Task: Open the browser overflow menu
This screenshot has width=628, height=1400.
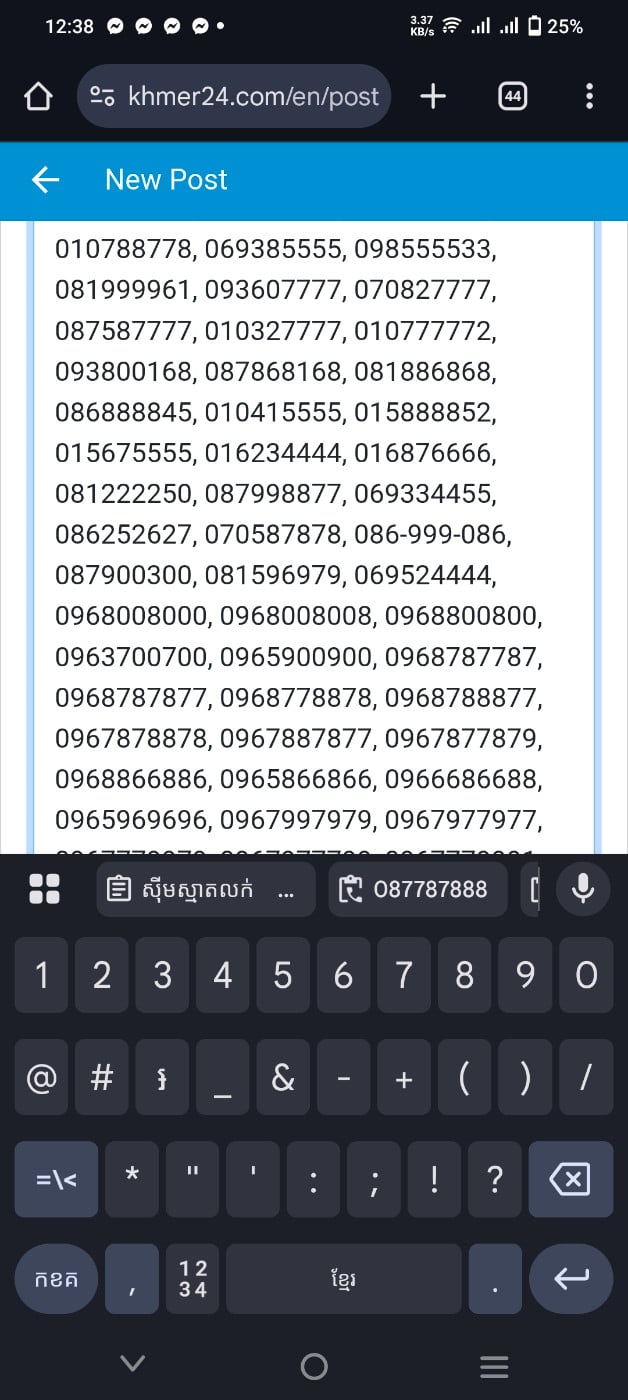Action: (589, 96)
